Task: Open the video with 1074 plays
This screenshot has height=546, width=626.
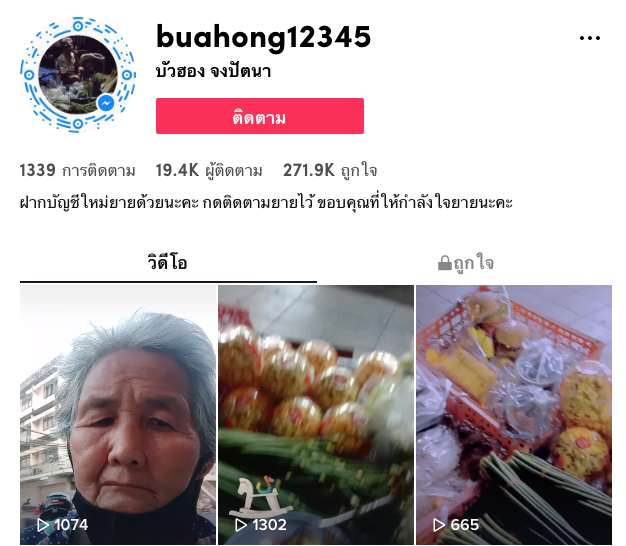Action: (x=118, y=415)
